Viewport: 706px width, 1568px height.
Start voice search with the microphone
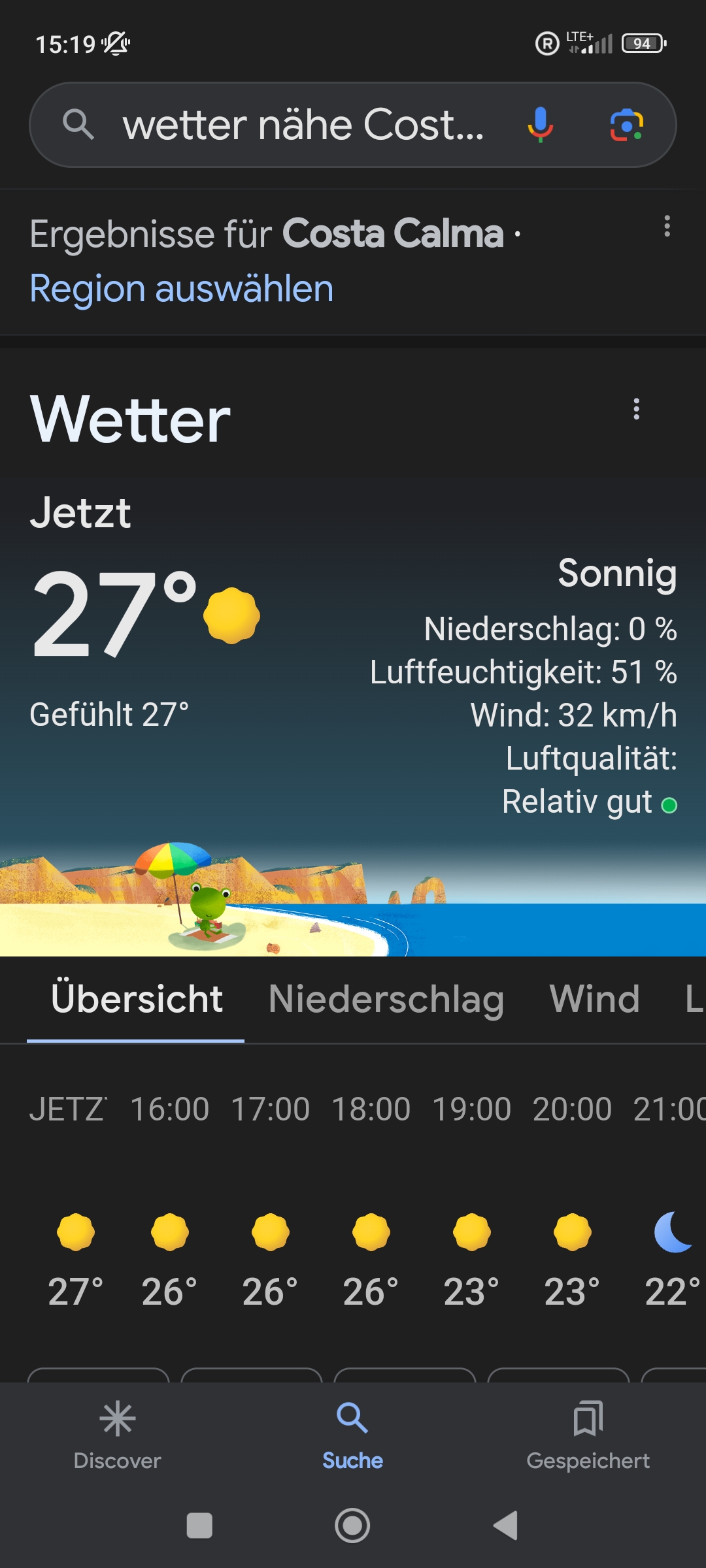point(540,124)
